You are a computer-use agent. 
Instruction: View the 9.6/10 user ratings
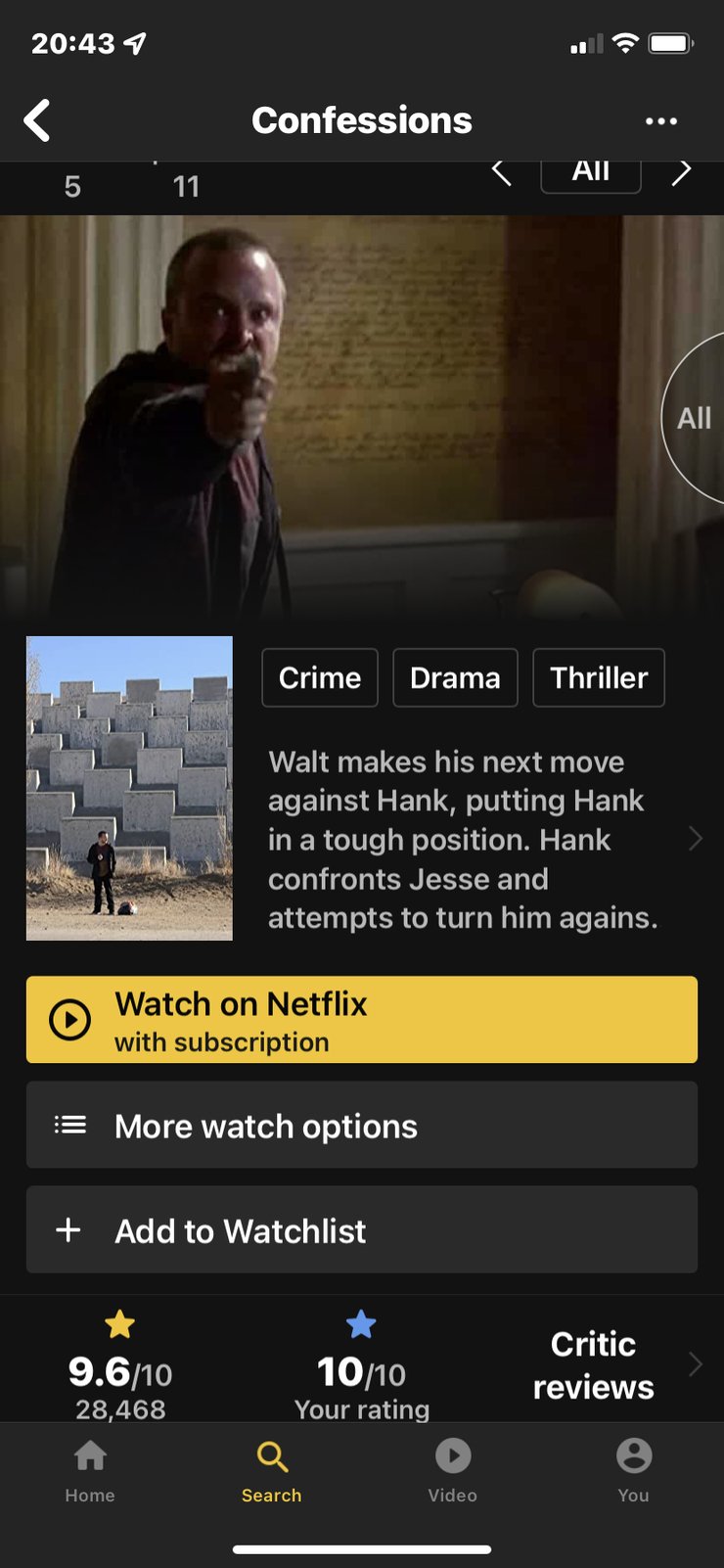(120, 1365)
